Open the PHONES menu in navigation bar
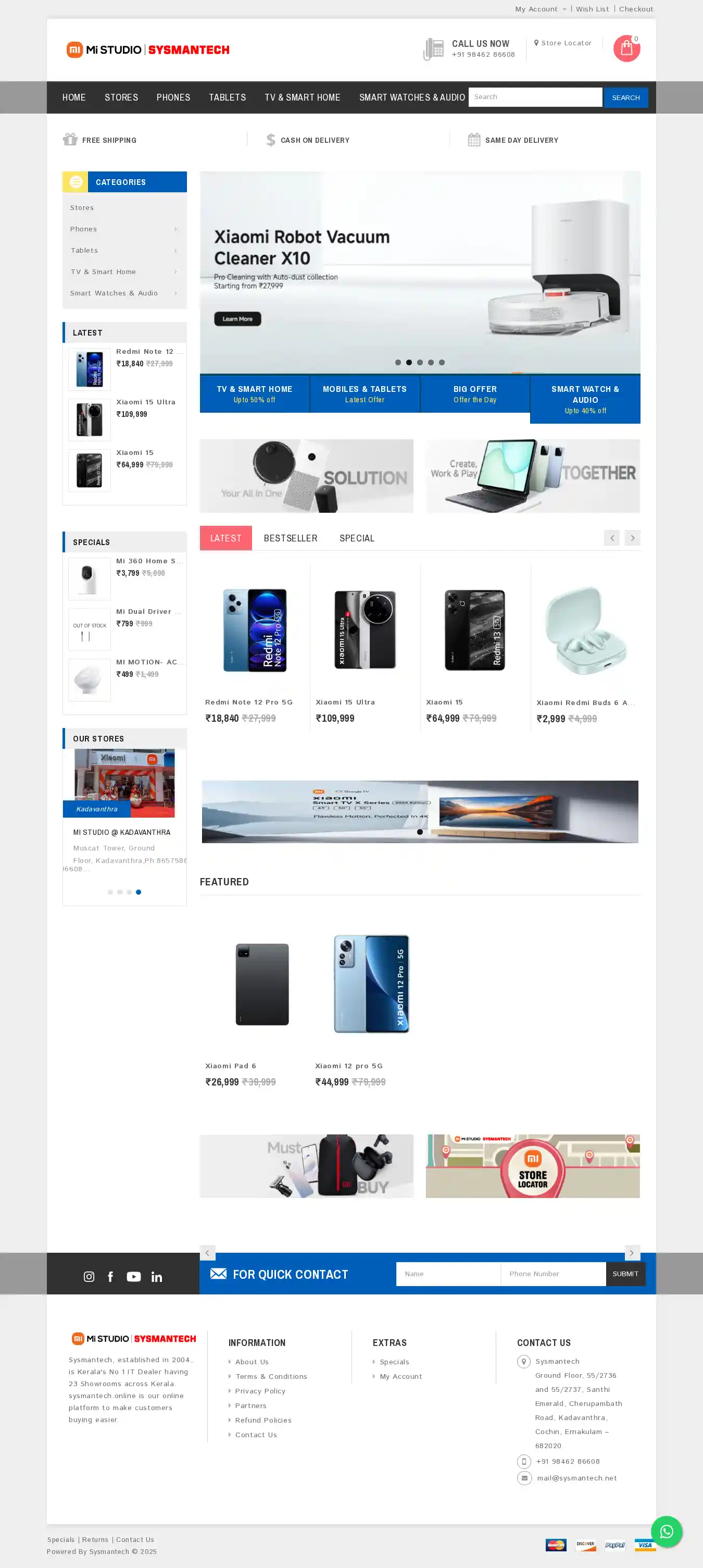This screenshot has height=1568, width=703. click(x=173, y=97)
